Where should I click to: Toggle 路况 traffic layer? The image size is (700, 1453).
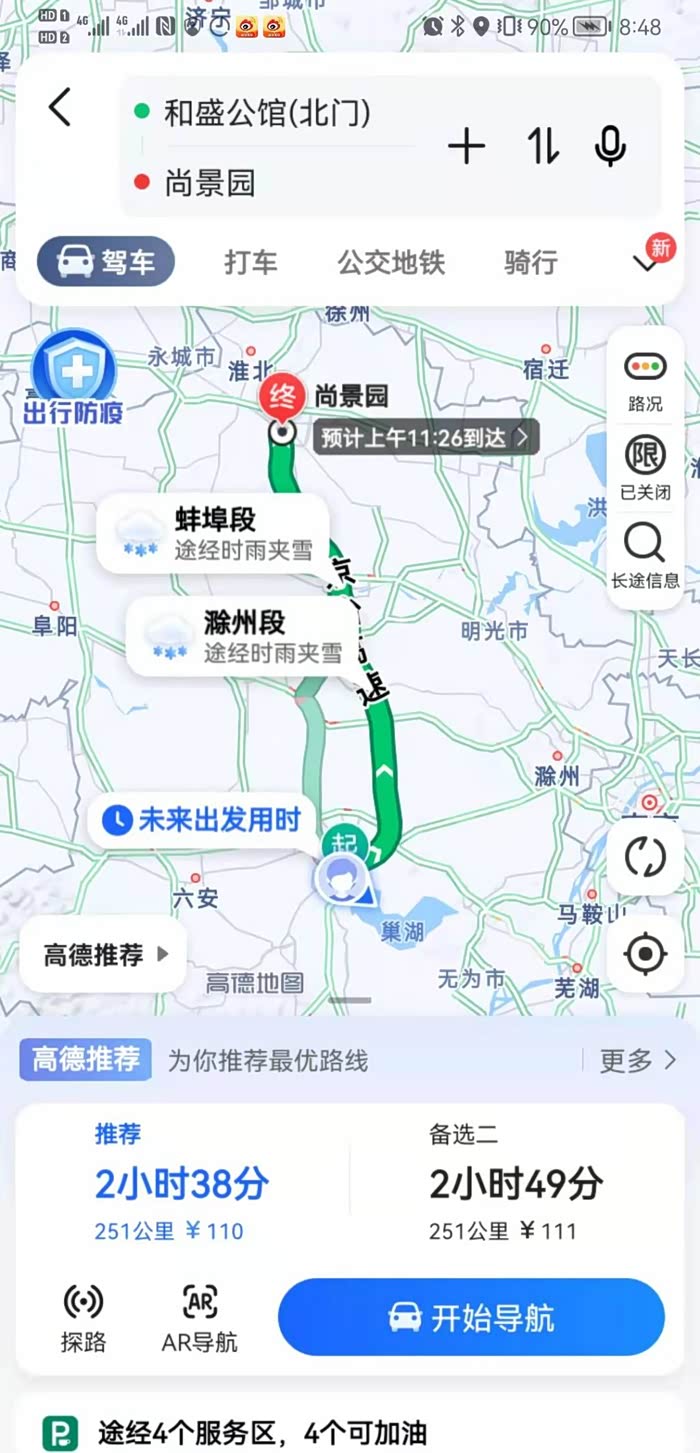tap(645, 380)
